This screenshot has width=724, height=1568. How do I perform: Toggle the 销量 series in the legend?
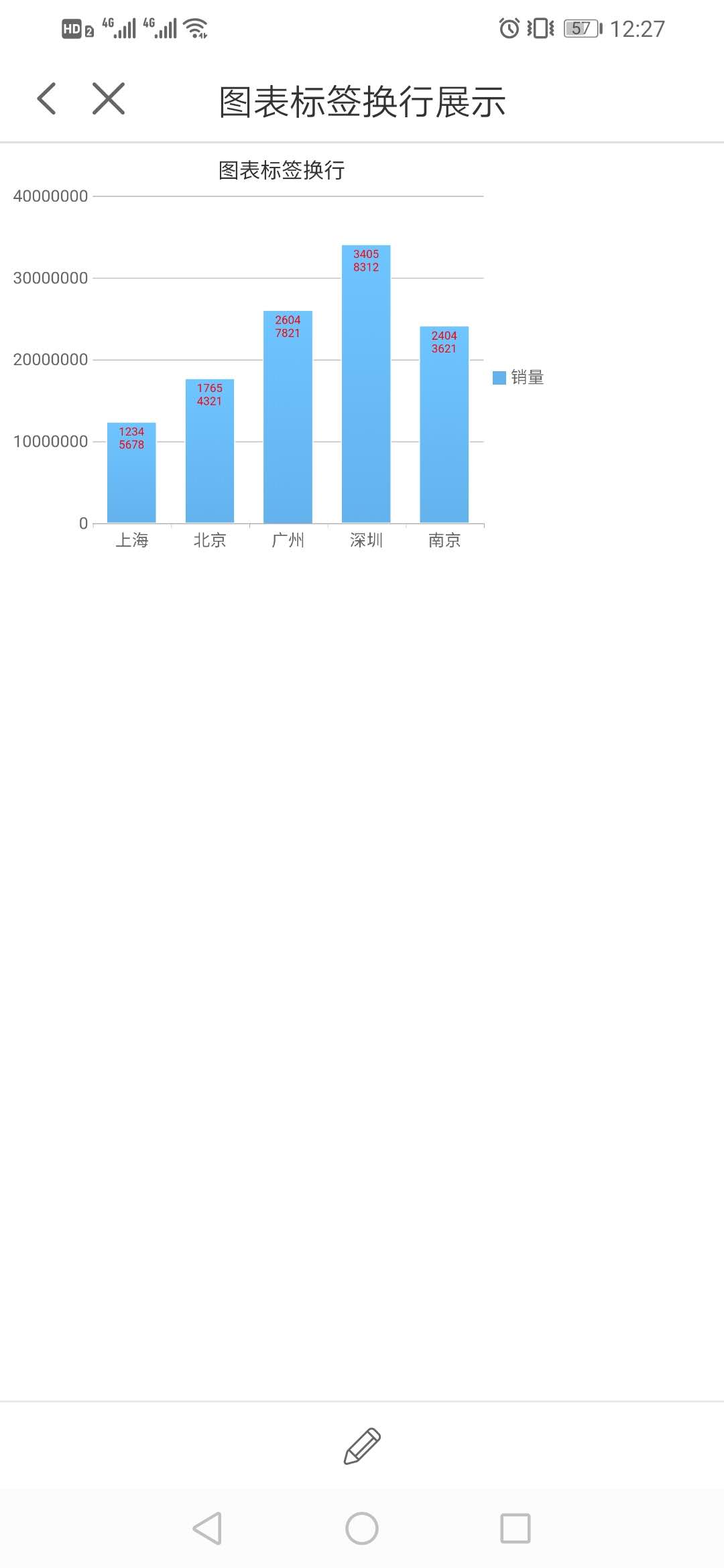[518, 378]
